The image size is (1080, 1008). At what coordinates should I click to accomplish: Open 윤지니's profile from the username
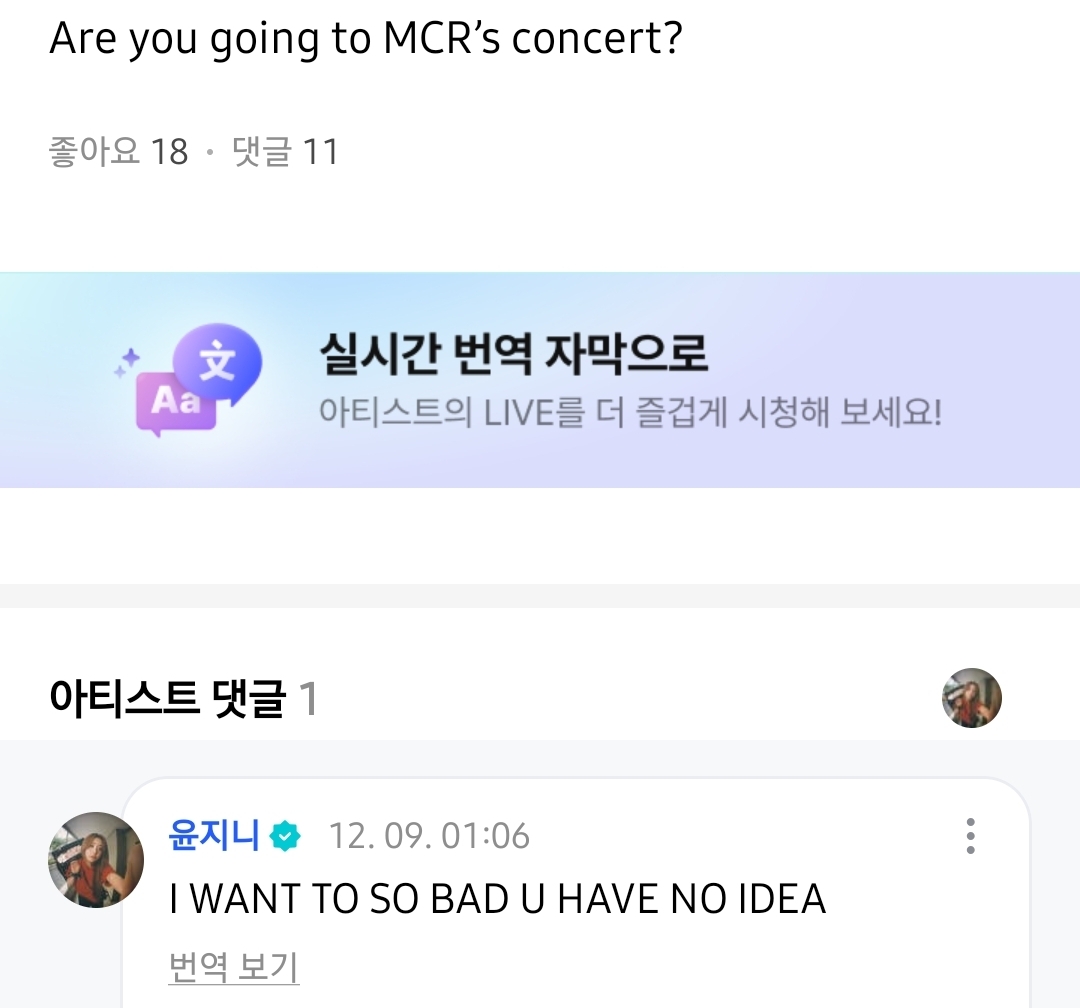click(215, 835)
